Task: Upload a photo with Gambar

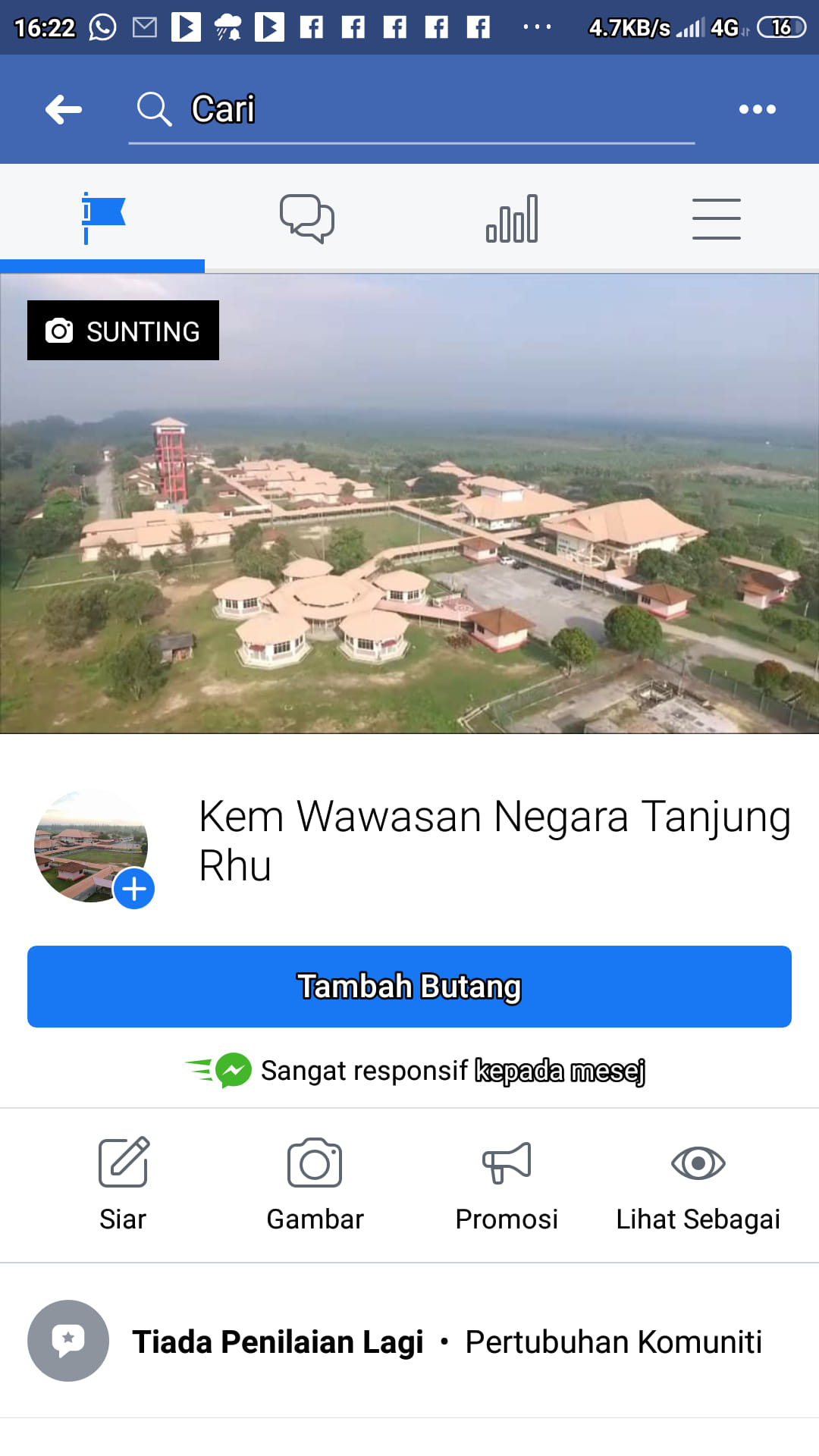Action: (315, 1185)
